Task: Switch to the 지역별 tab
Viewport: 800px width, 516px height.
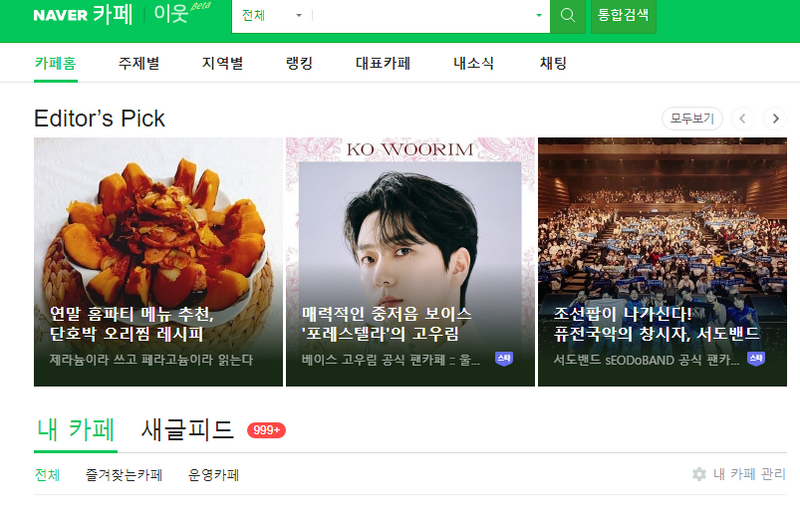Action: (x=222, y=63)
